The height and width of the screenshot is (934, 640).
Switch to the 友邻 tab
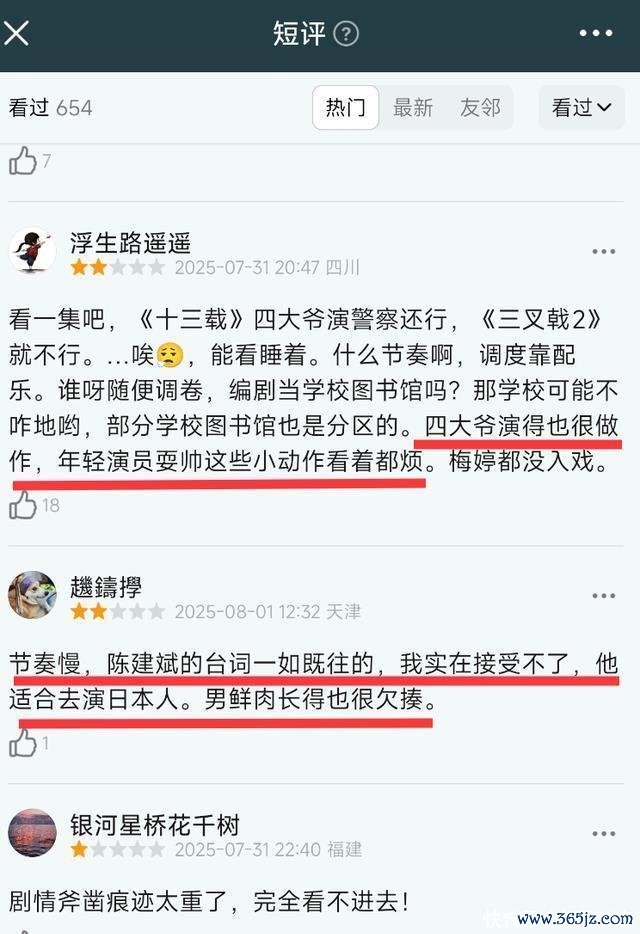click(x=480, y=108)
